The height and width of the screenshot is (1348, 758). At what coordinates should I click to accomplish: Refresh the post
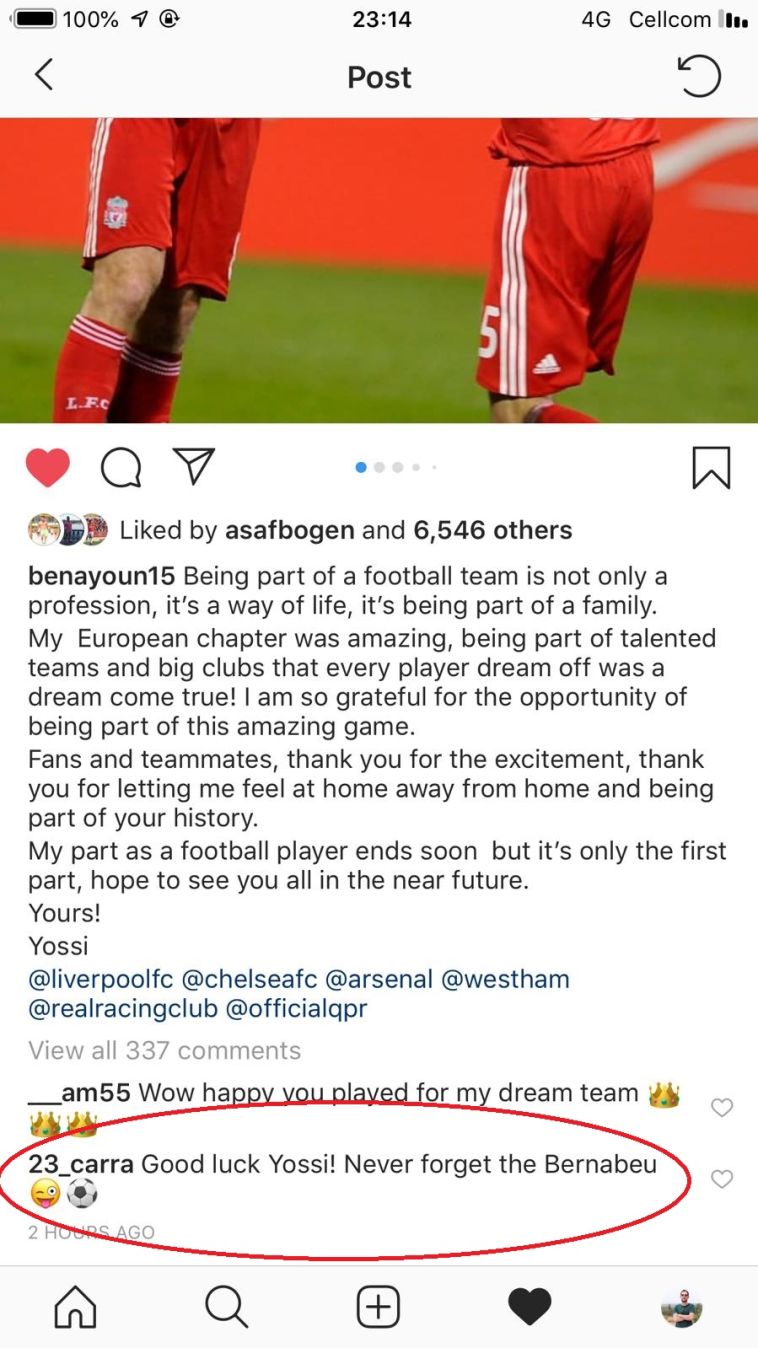[x=699, y=76]
